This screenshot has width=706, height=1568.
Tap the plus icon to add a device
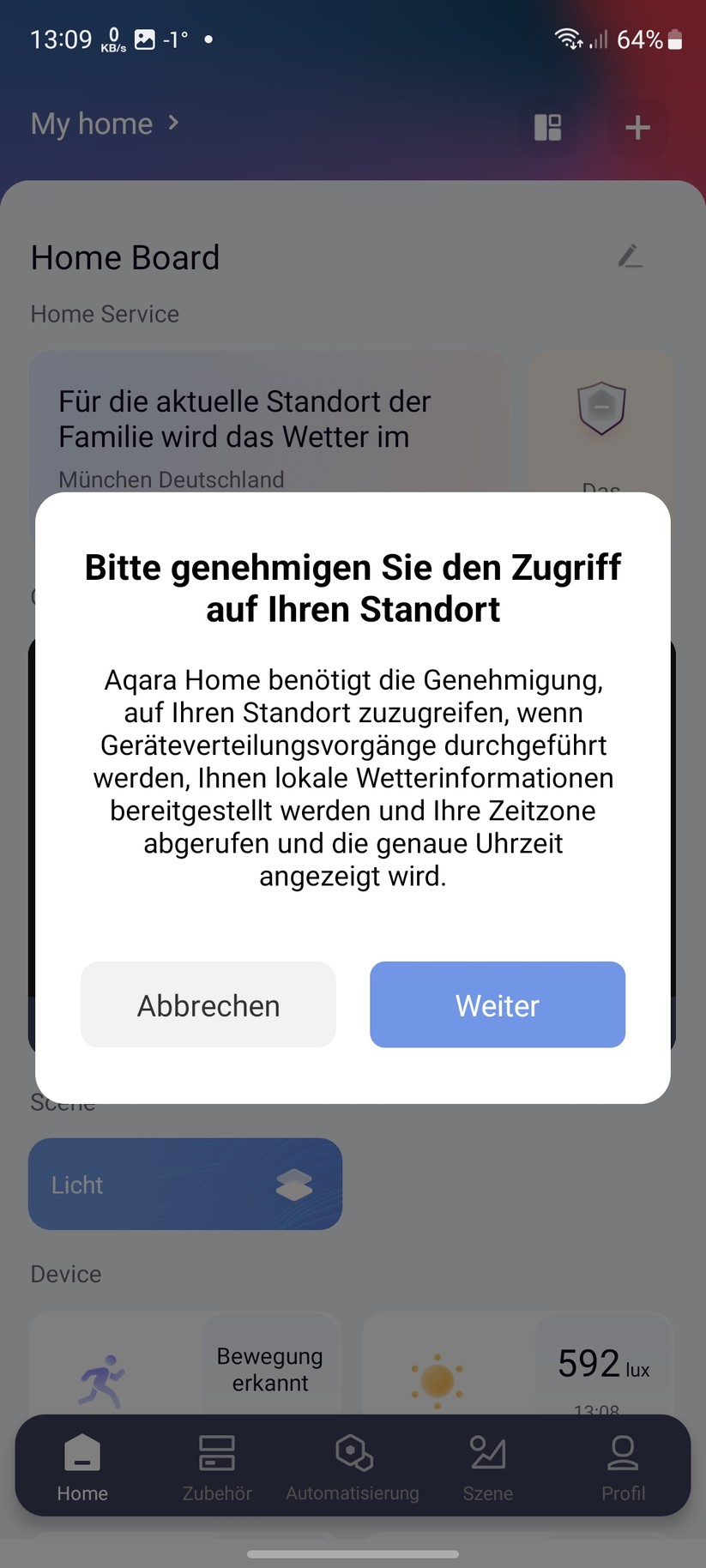click(637, 127)
